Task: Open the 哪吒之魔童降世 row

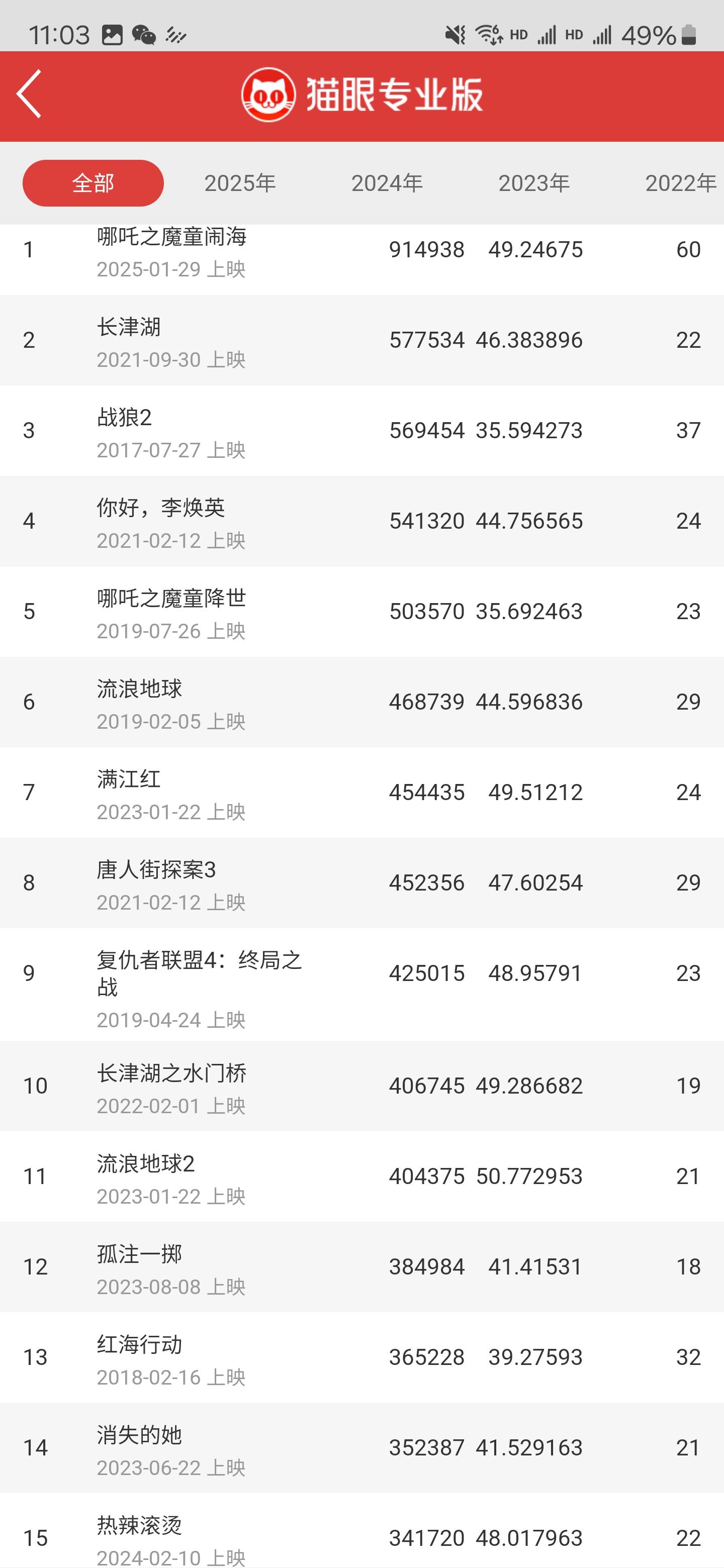Action: pyautogui.click(x=361, y=612)
